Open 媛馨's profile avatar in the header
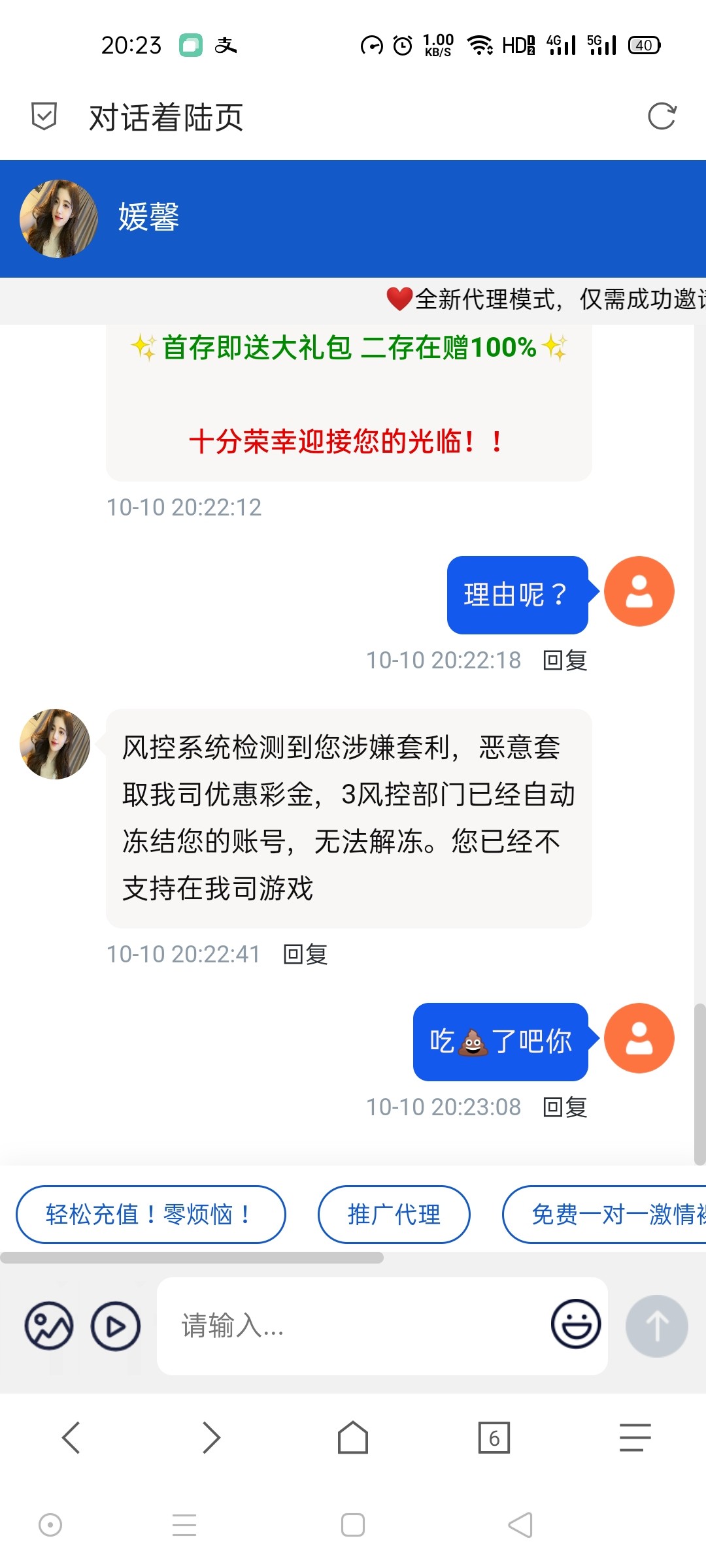The height and width of the screenshot is (1568, 706). click(58, 218)
